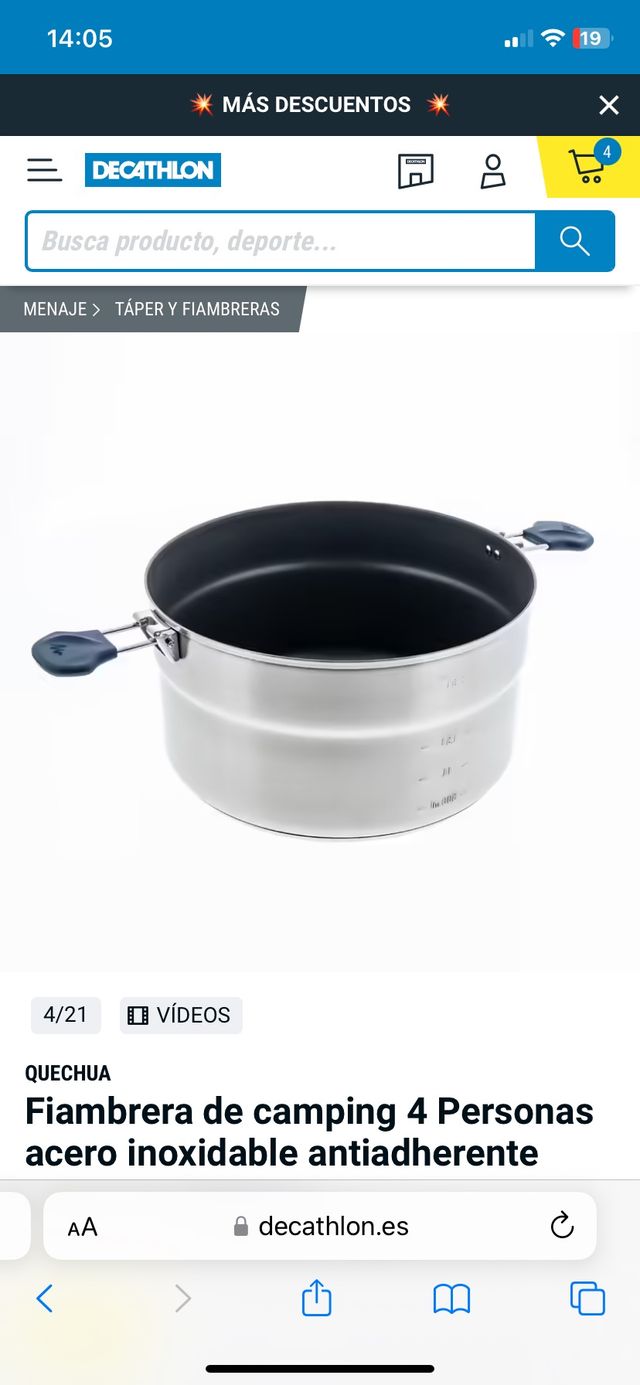
Task: Tap the magnifier search button
Action: pos(575,241)
